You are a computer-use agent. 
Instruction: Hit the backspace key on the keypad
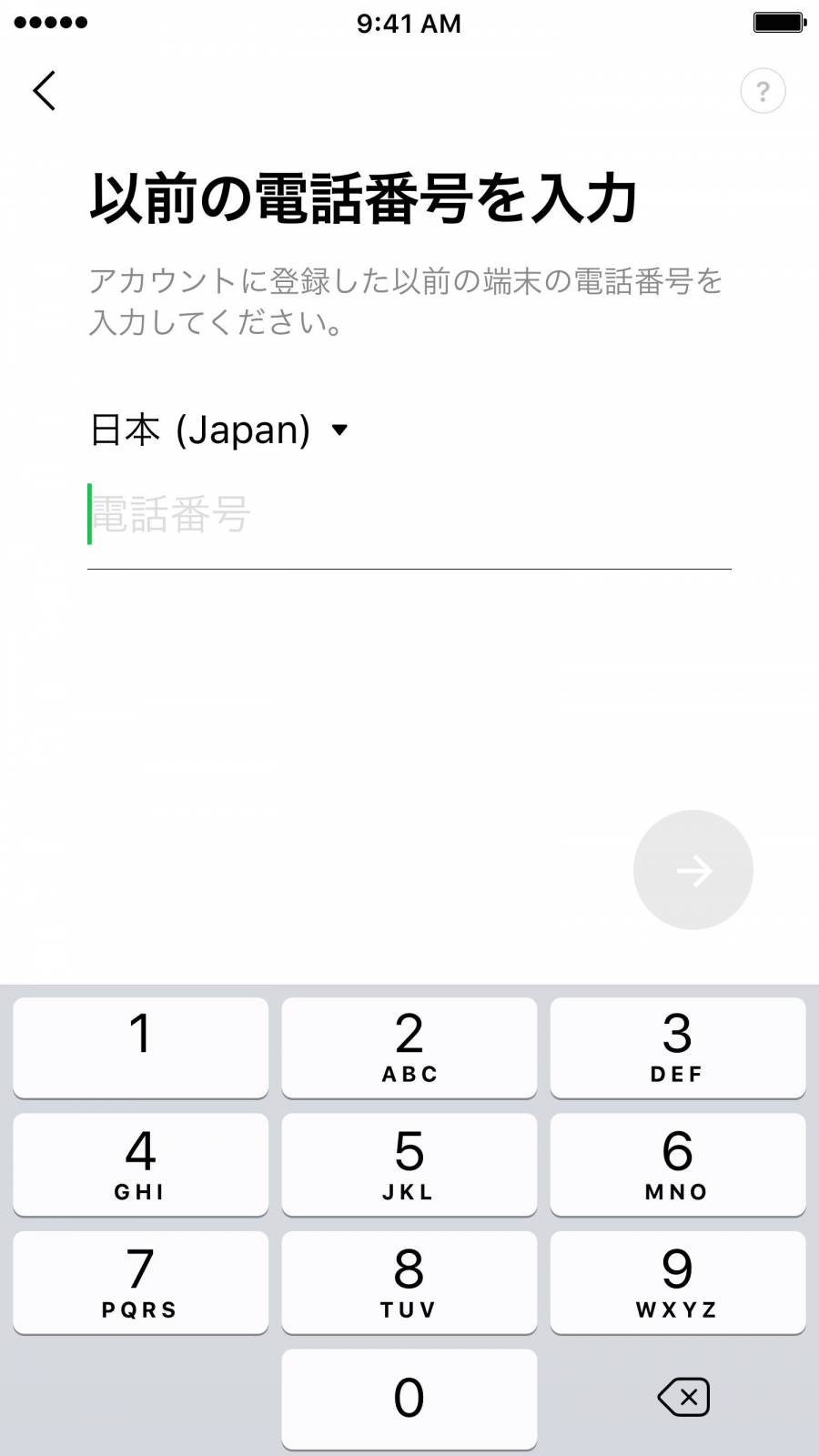click(683, 1397)
